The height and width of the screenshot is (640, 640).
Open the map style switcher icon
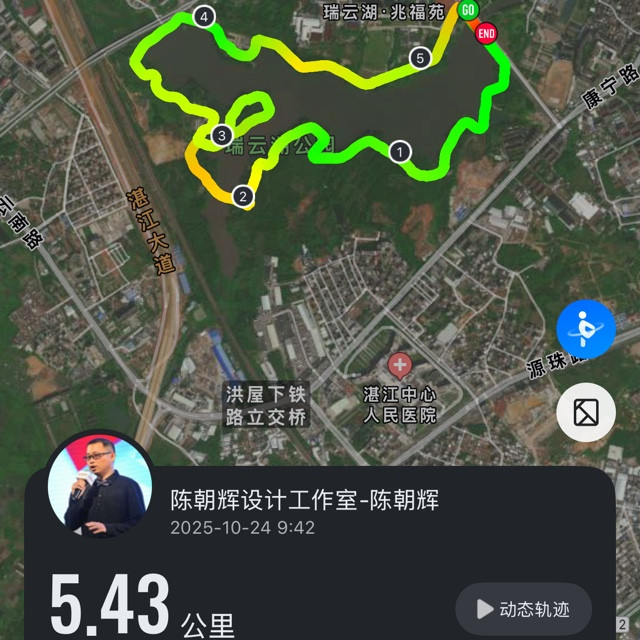(585, 411)
